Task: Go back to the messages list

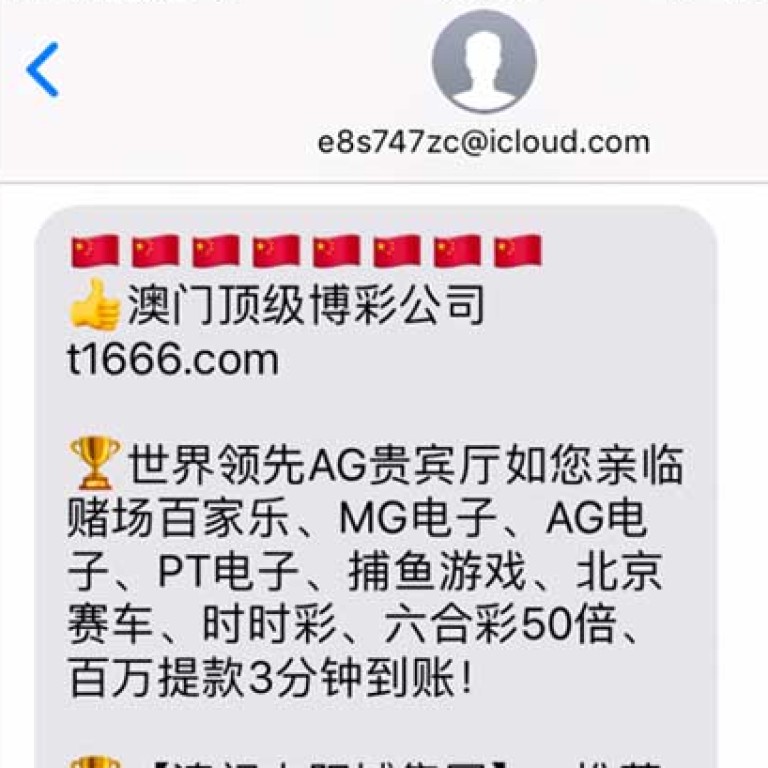Action: click(43, 70)
